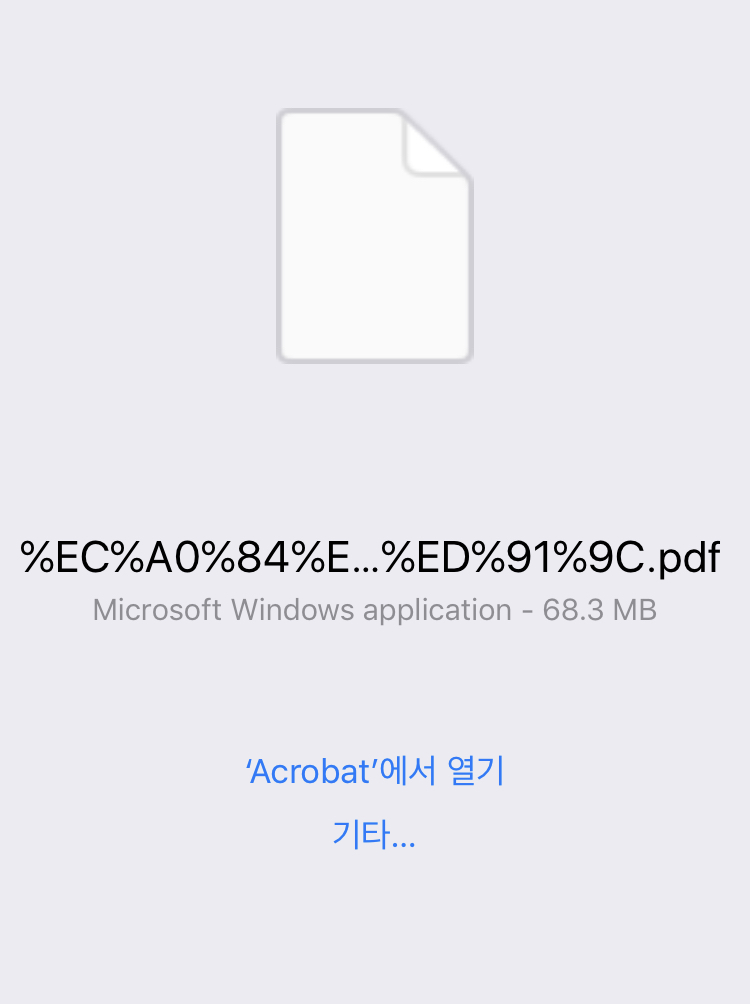The image size is (750, 1004).
Task: Open the PDF in Acrobat
Action: (x=375, y=772)
